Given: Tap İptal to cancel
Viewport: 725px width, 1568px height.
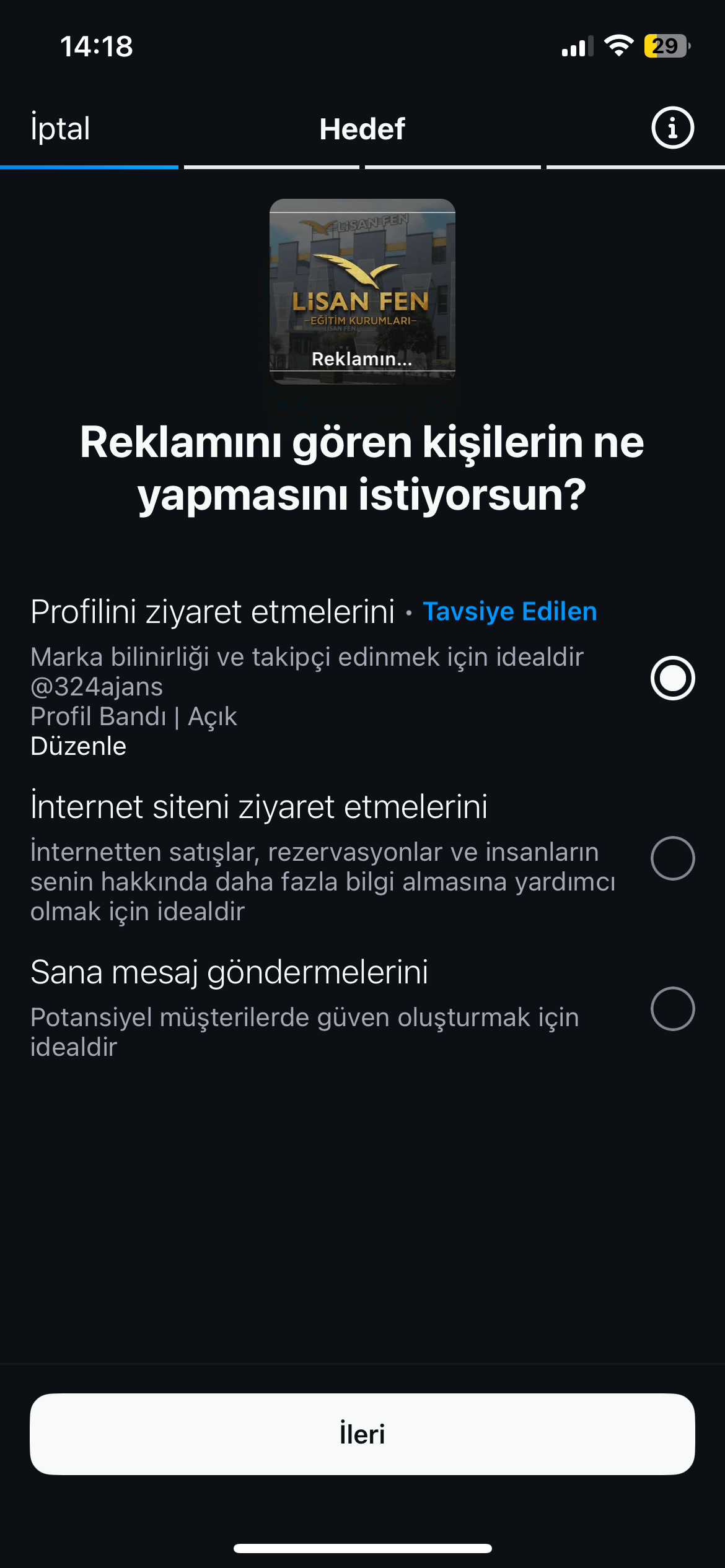Looking at the screenshot, I should (x=60, y=129).
